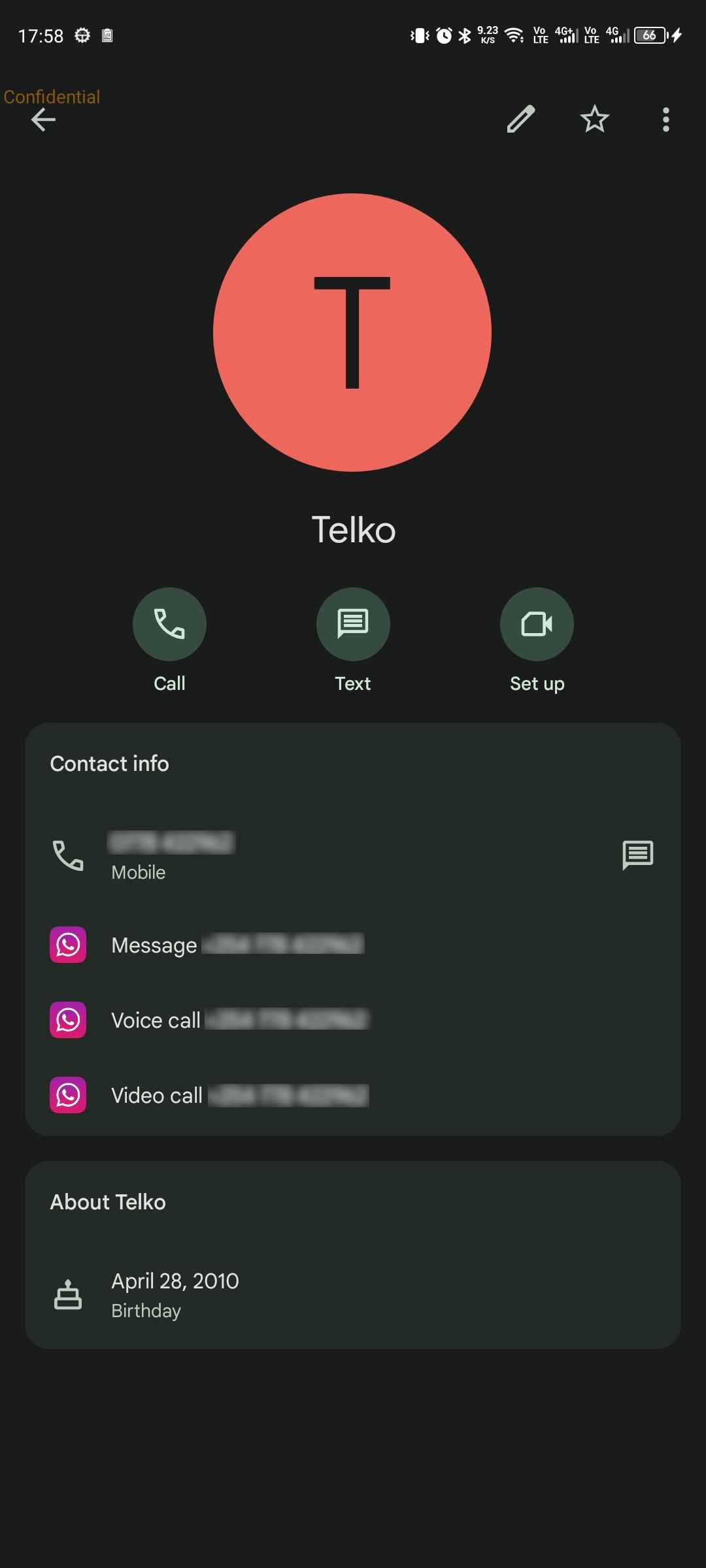Tap the phone icon in Contact info
Screen dimensions: 706x1568
click(67, 855)
